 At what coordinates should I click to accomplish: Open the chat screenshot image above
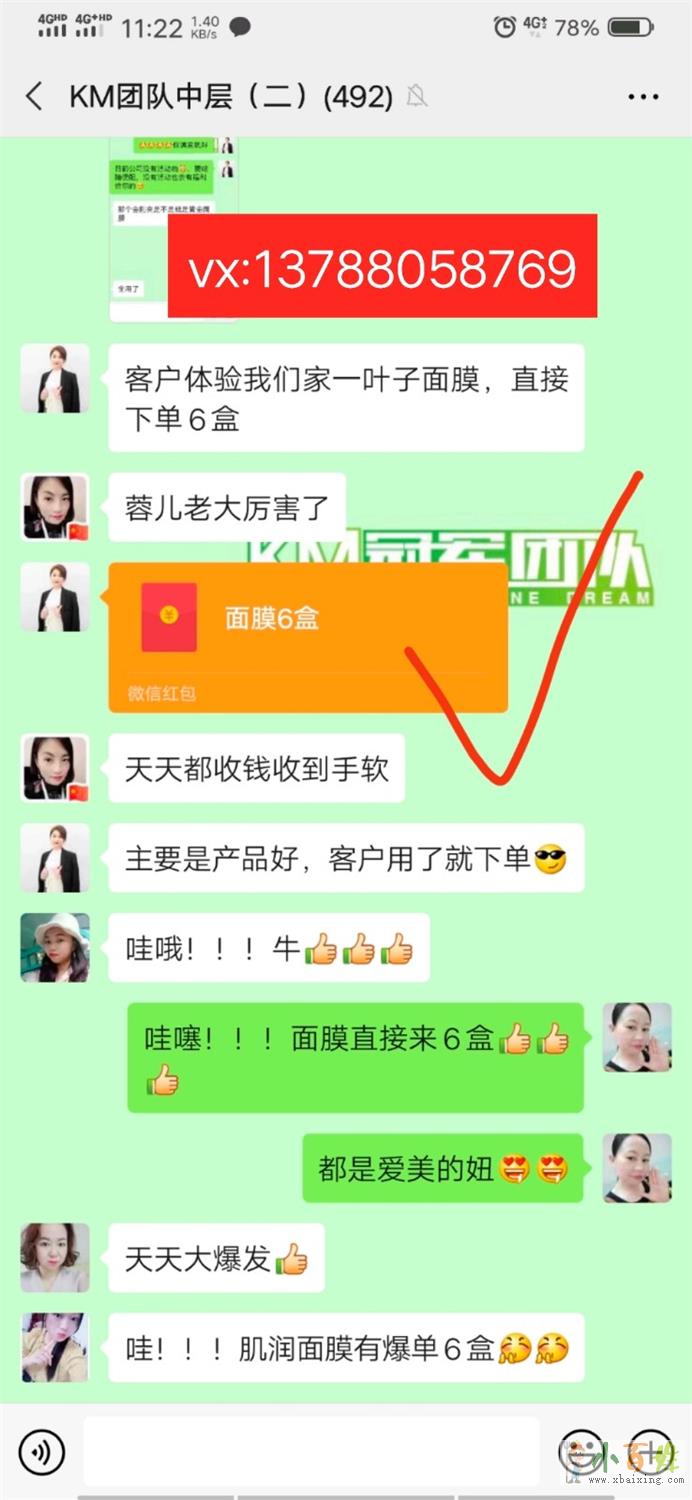pos(173,228)
